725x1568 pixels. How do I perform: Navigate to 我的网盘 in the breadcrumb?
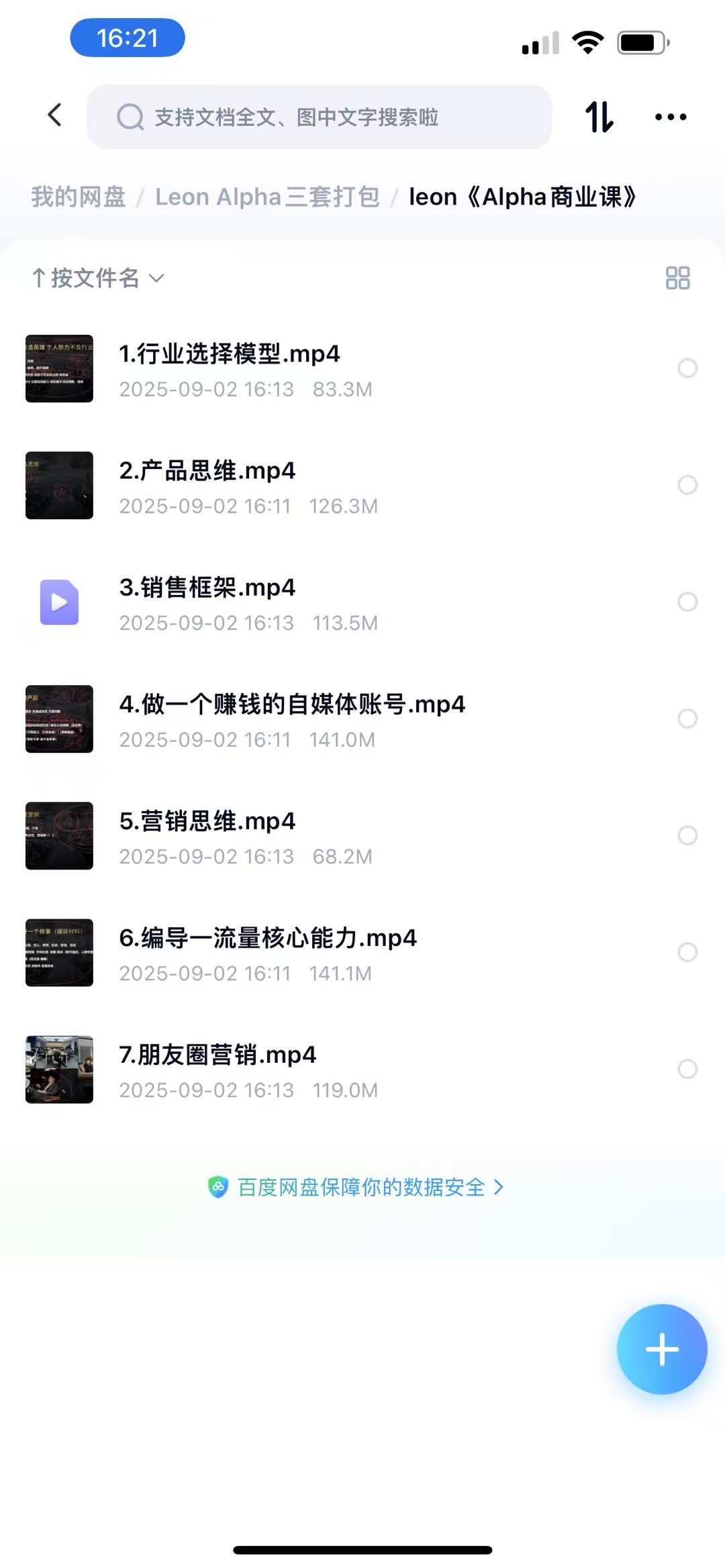tap(79, 197)
